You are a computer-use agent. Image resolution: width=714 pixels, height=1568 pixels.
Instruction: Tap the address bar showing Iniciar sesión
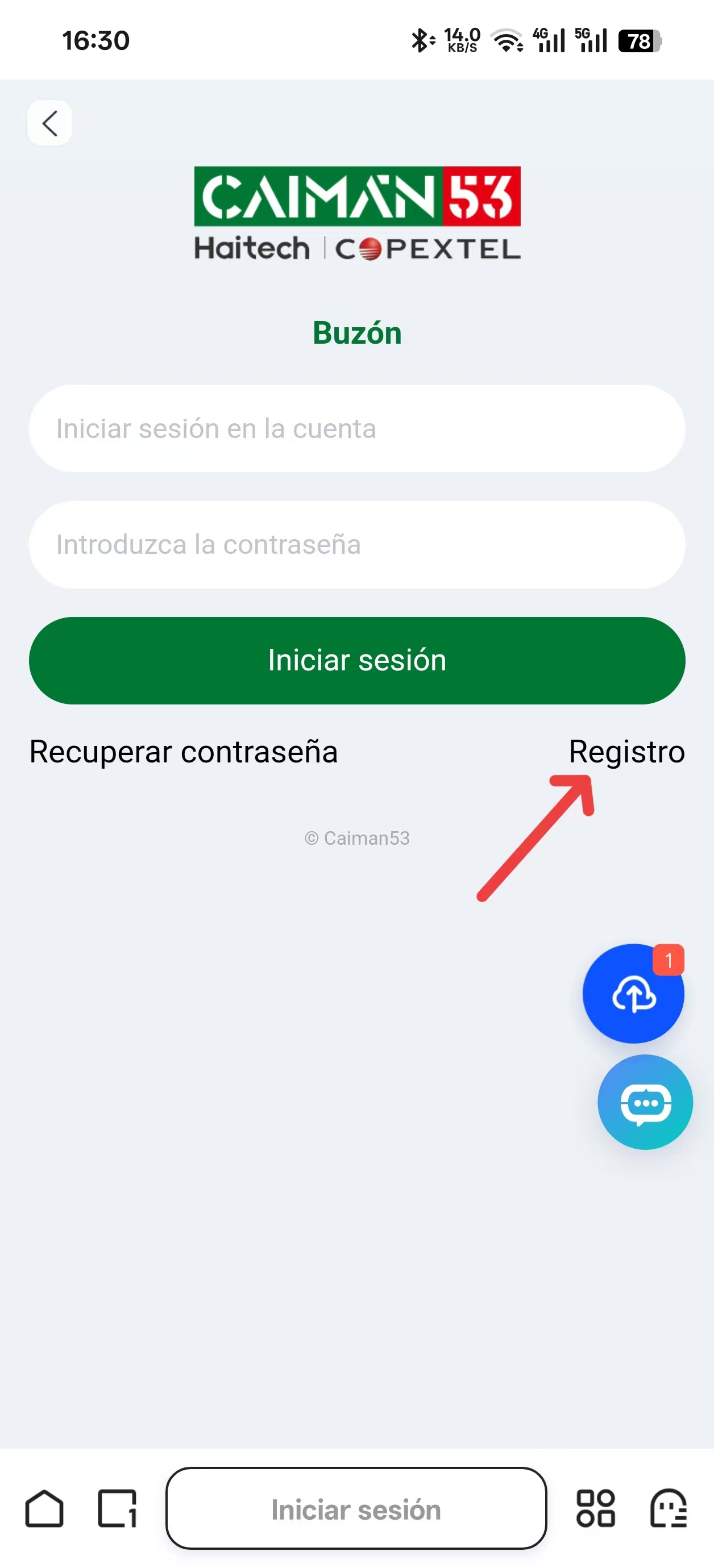pos(356,1509)
